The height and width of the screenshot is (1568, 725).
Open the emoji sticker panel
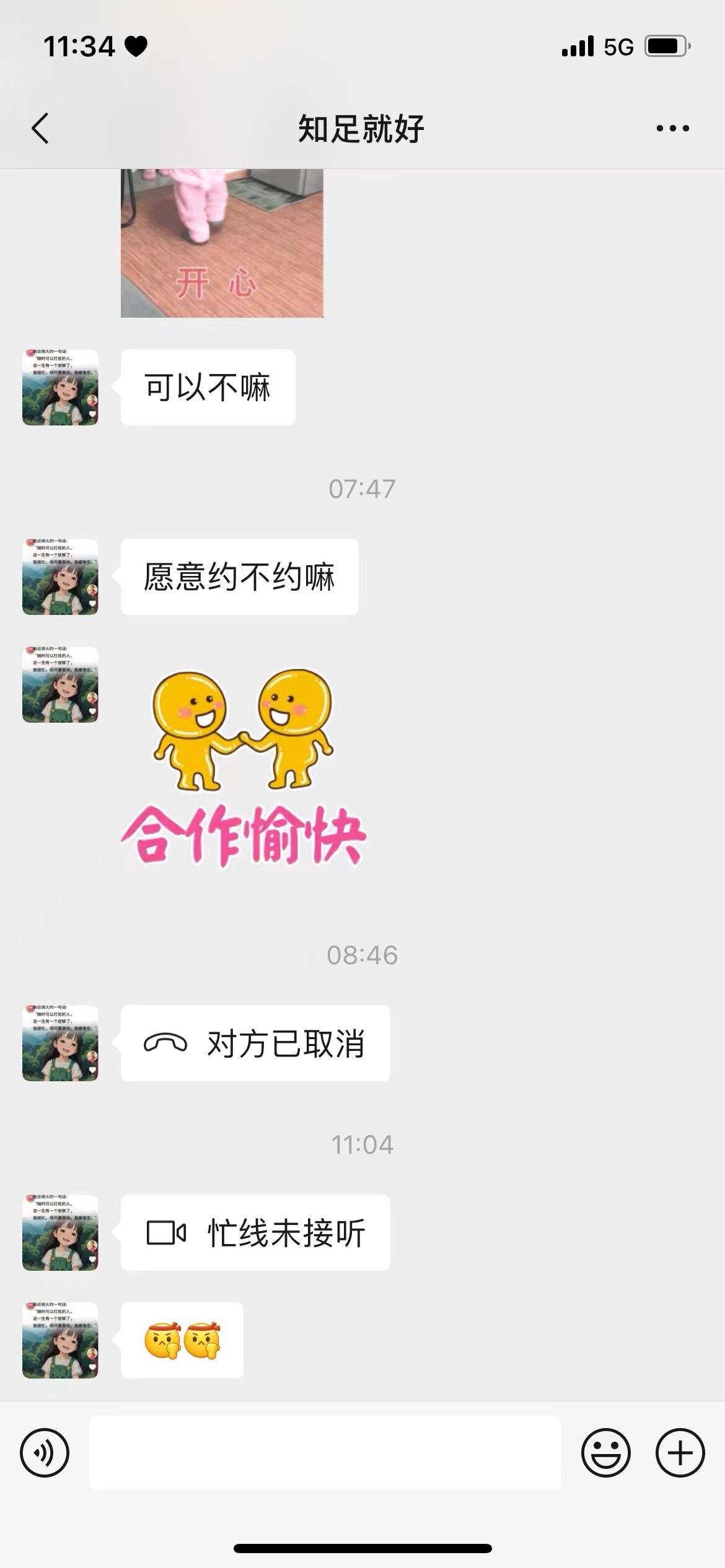coord(605,1453)
